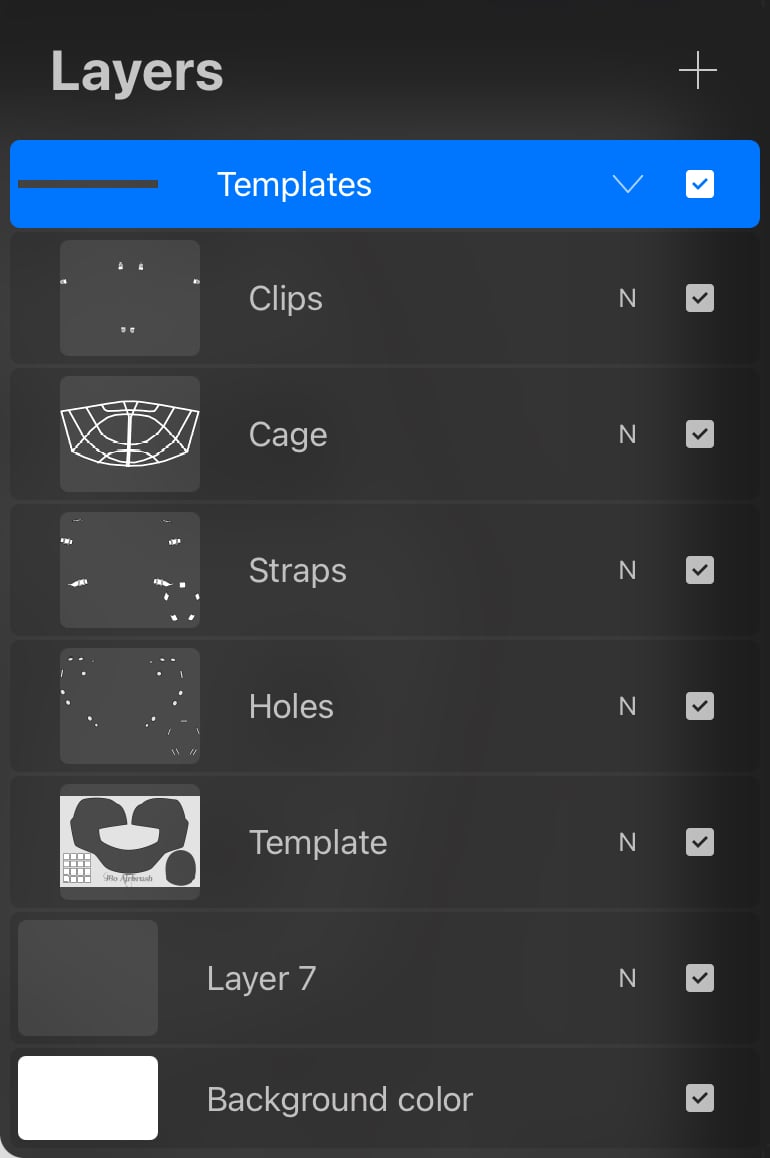Collapse the Templates group with the chevron

click(627, 184)
